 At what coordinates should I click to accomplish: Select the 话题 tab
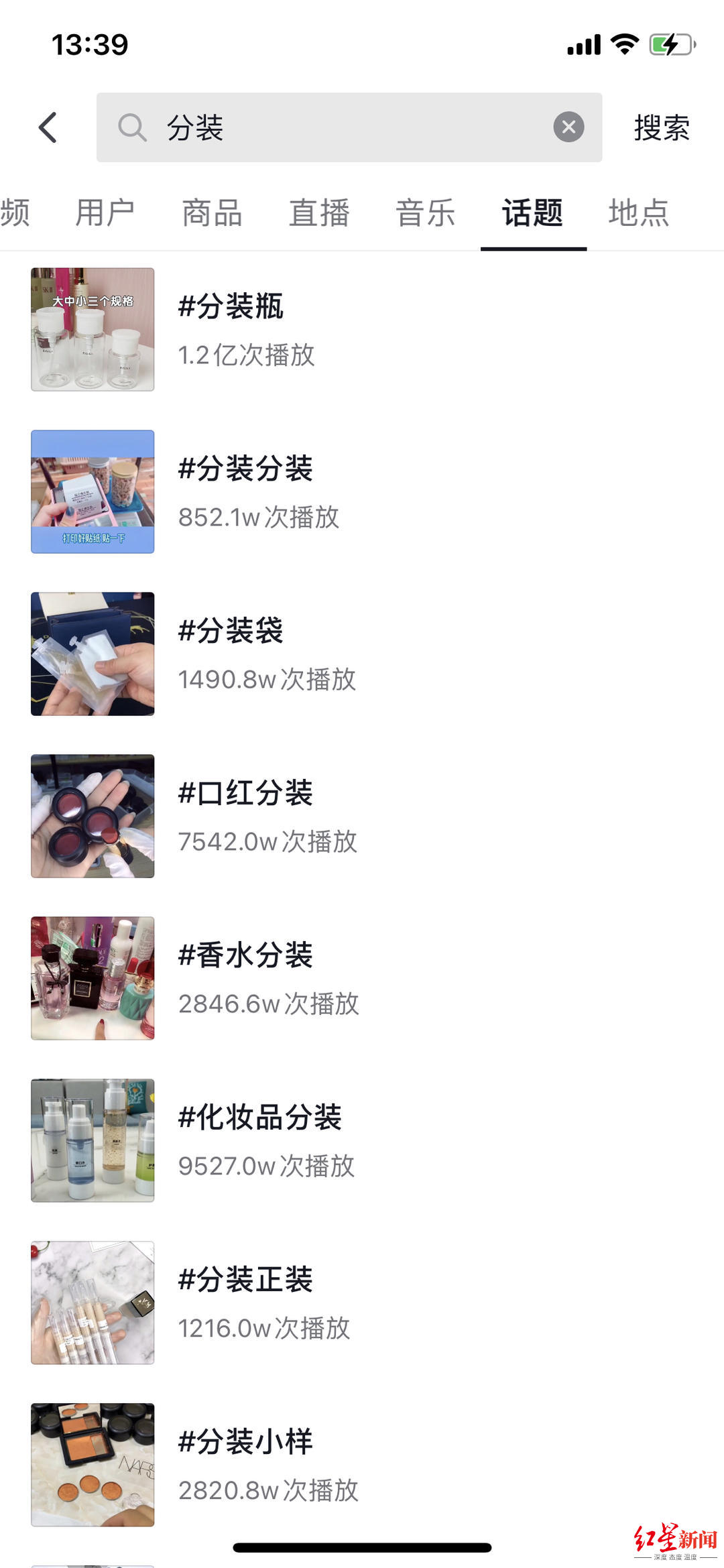point(533,213)
